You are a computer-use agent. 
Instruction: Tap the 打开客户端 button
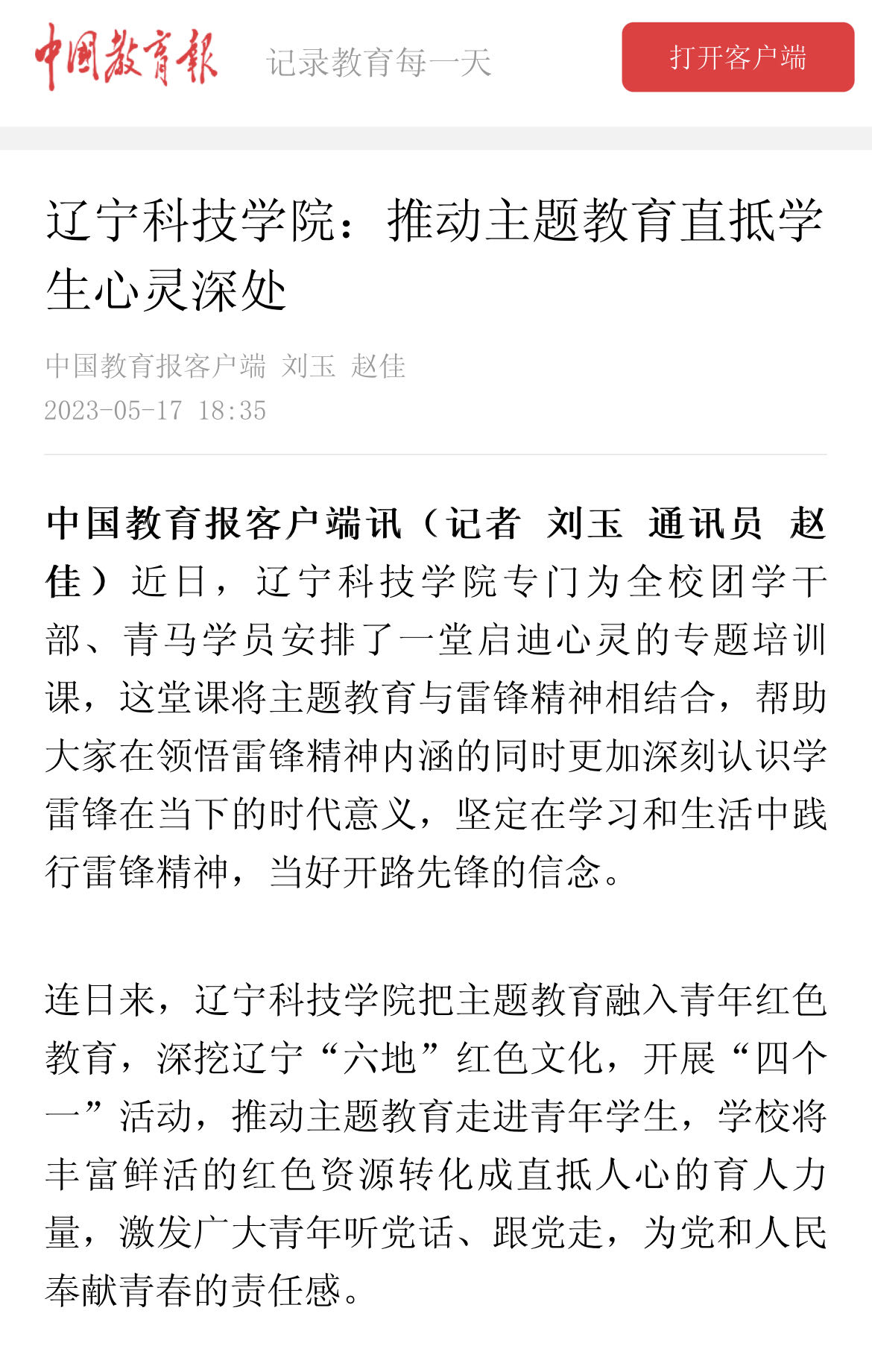[x=737, y=57]
